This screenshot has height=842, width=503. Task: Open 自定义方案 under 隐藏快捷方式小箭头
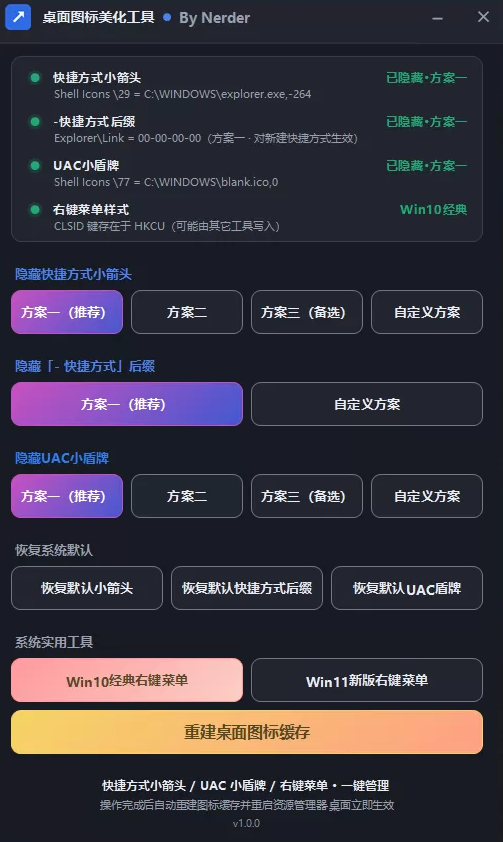[x=427, y=312]
